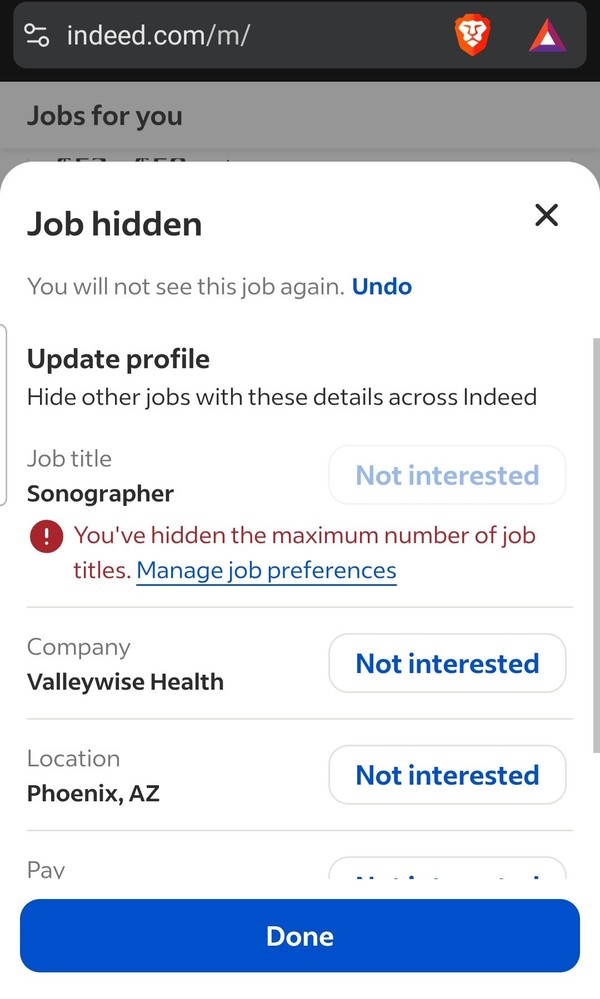Image resolution: width=600 pixels, height=999 pixels.
Task: Open site settings icon in address bar
Action: pos(37,36)
